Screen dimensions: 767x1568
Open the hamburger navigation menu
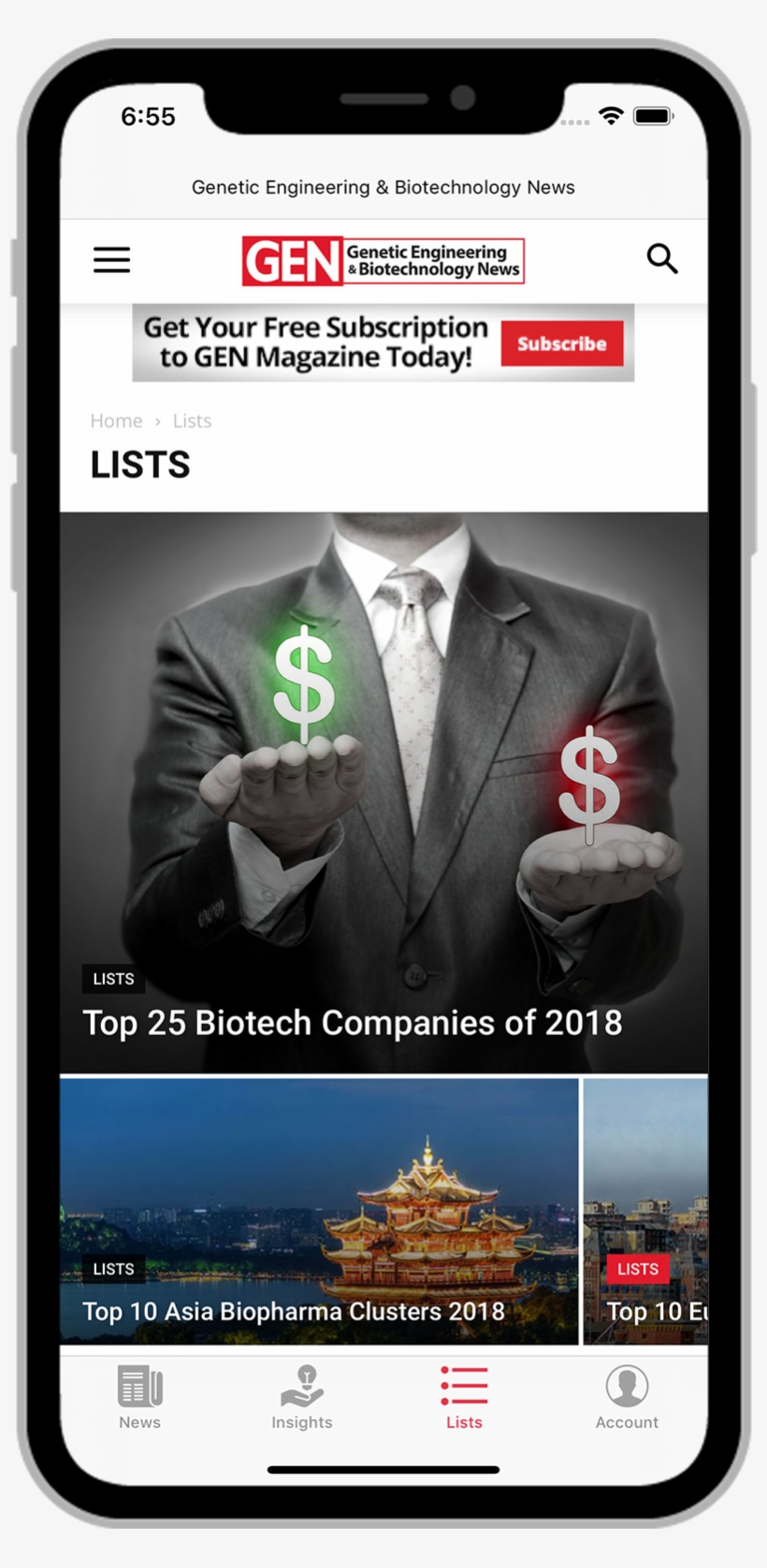(x=111, y=259)
